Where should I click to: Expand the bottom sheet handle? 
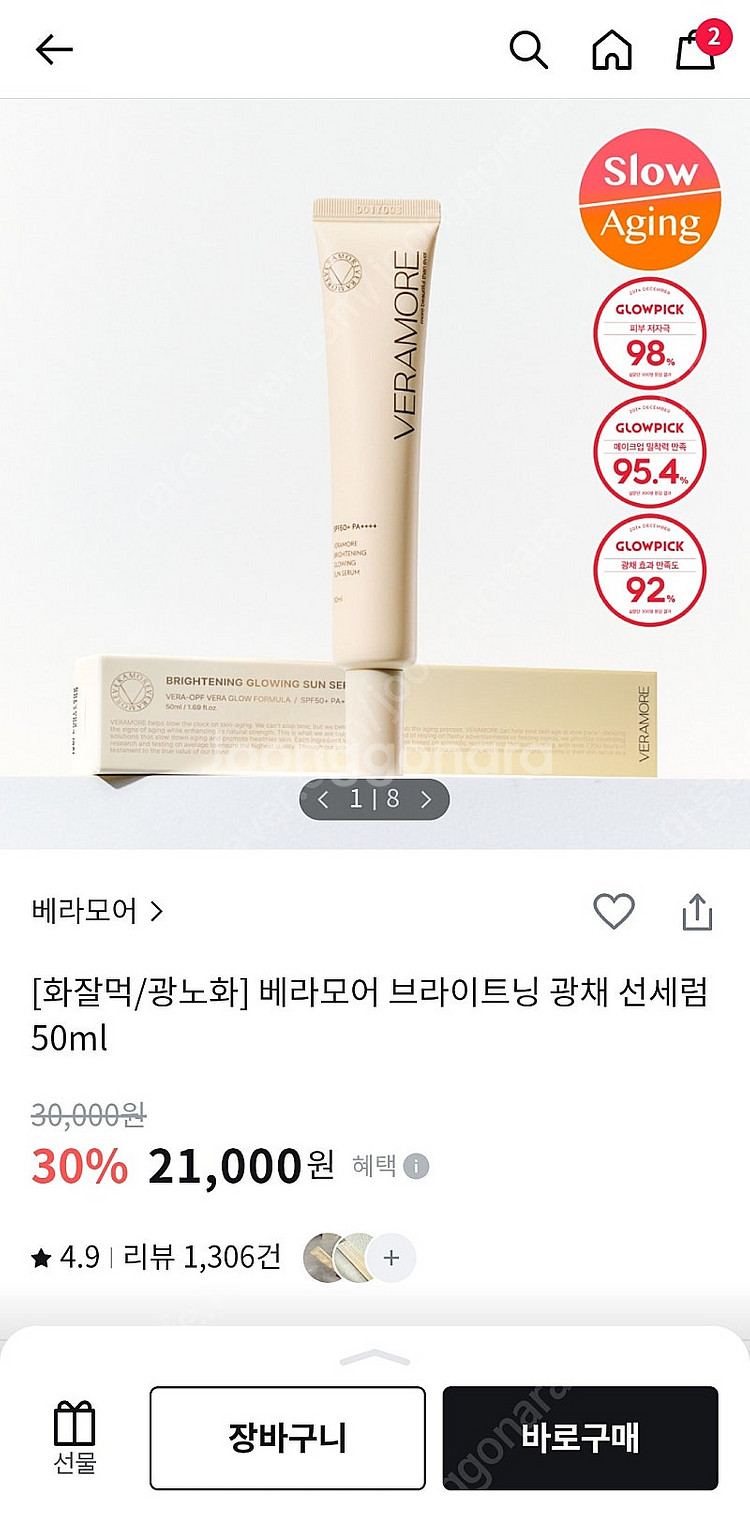pyautogui.click(x=375, y=1358)
